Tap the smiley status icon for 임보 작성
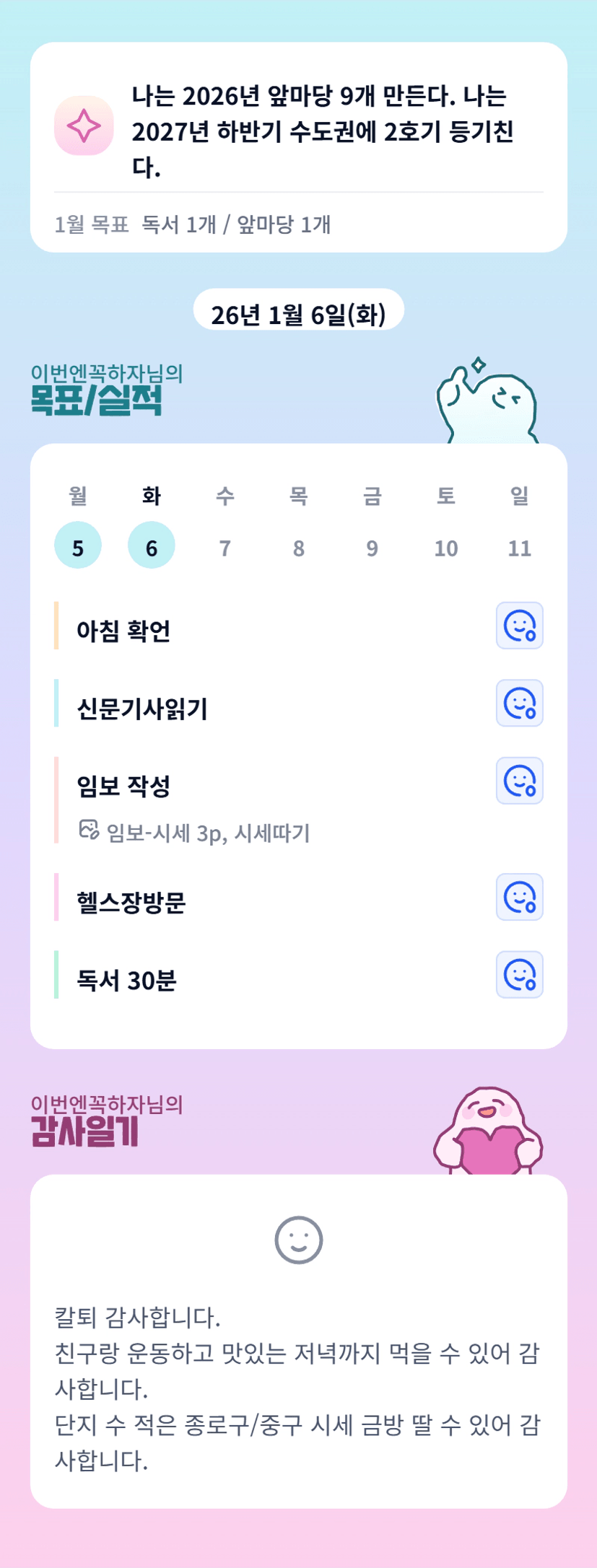The image size is (597, 1568). click(x=520, y=781)
